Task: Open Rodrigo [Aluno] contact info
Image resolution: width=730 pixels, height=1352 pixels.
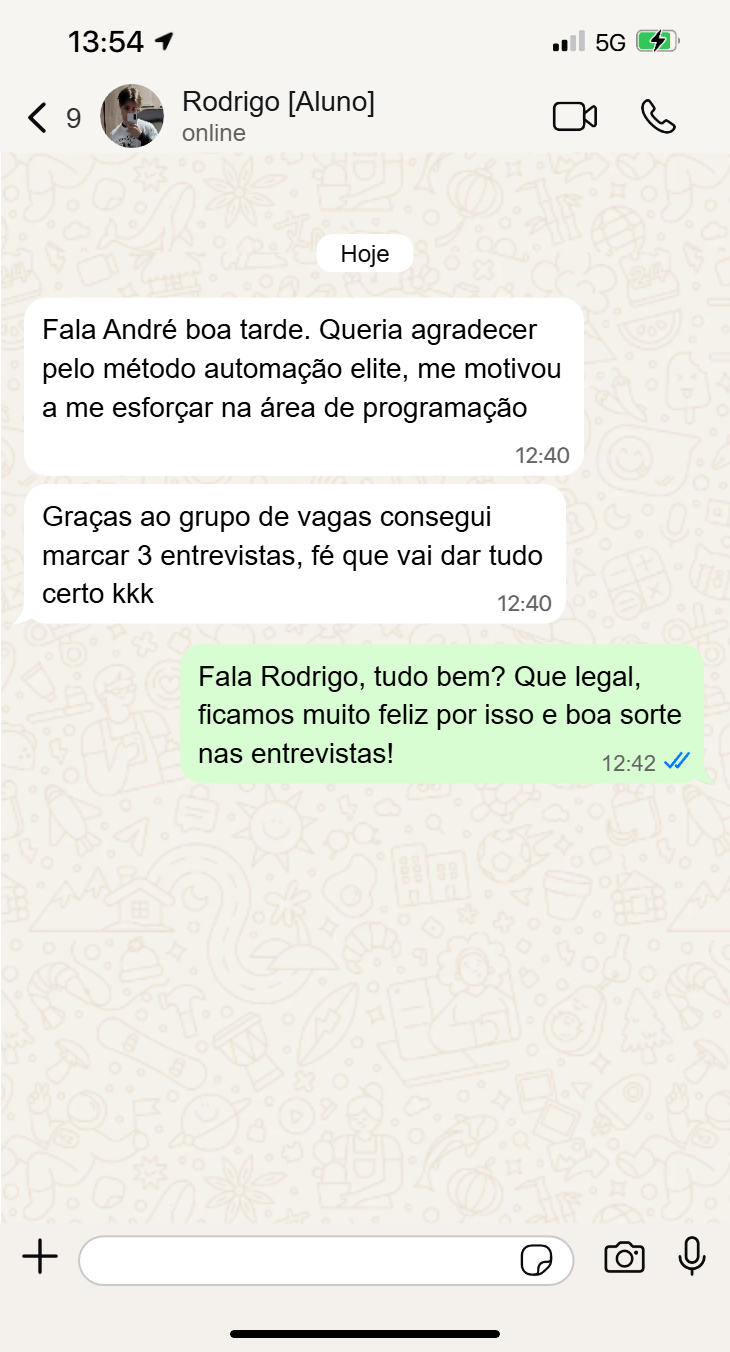Action: coord(278,116)
